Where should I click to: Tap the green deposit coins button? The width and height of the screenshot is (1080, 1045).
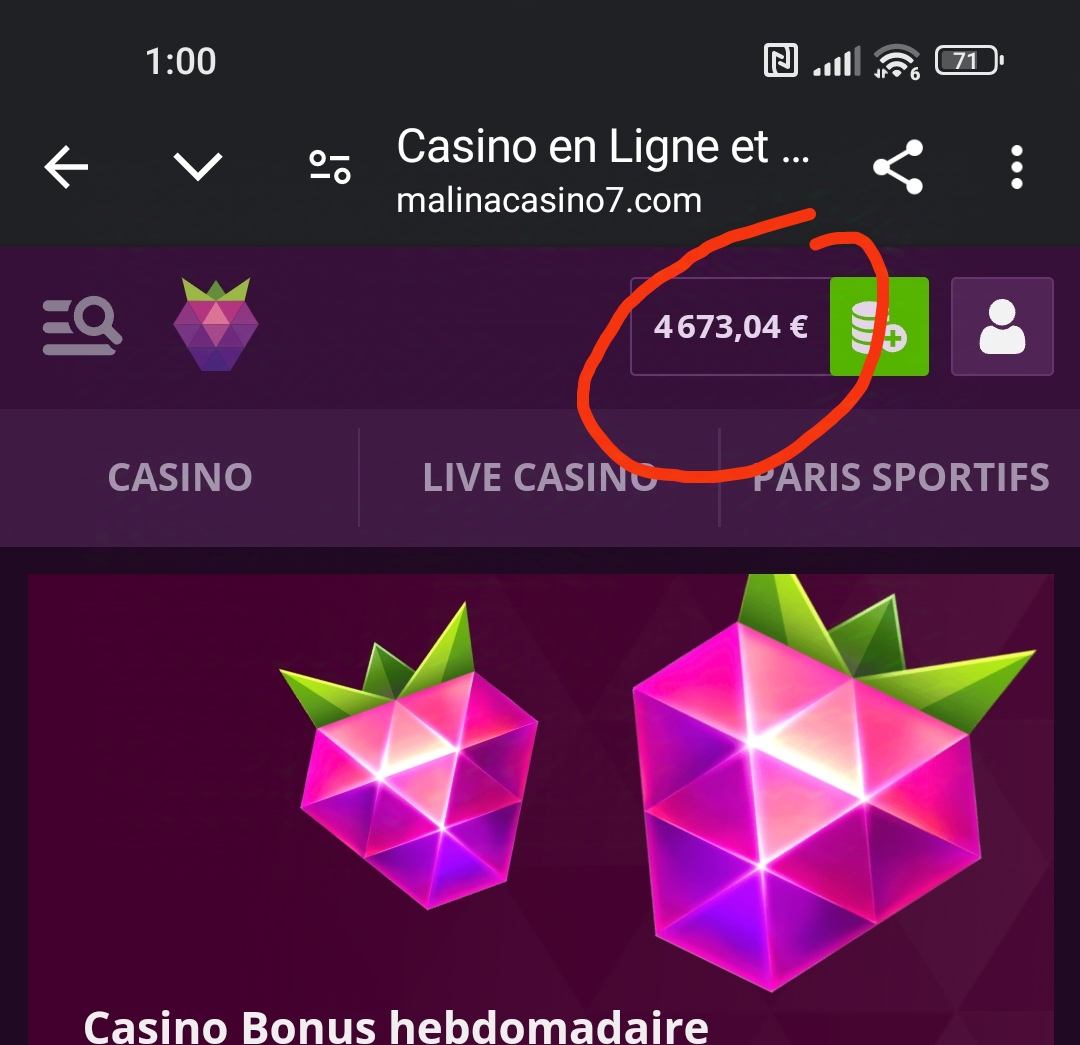(879, 327)
